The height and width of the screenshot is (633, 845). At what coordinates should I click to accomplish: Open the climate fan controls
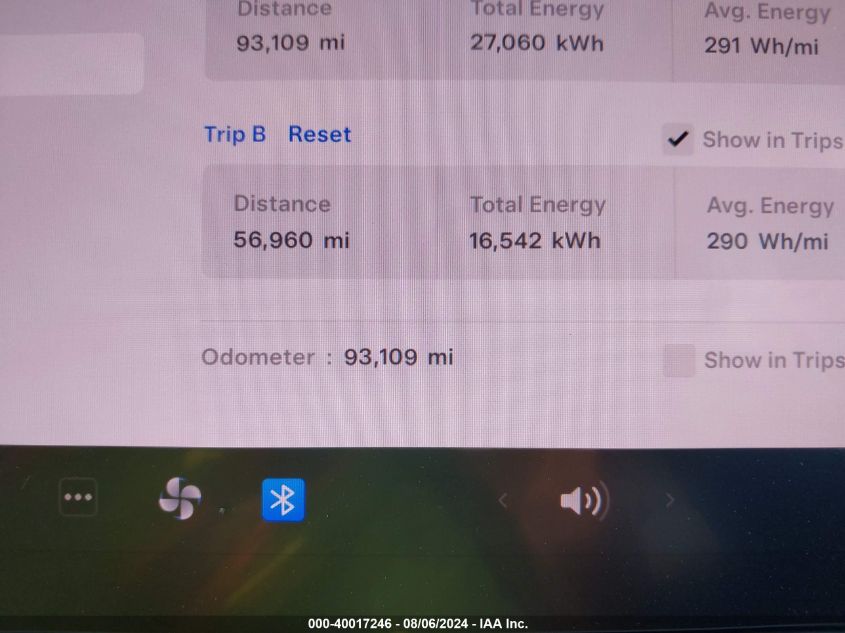[180, 498]
